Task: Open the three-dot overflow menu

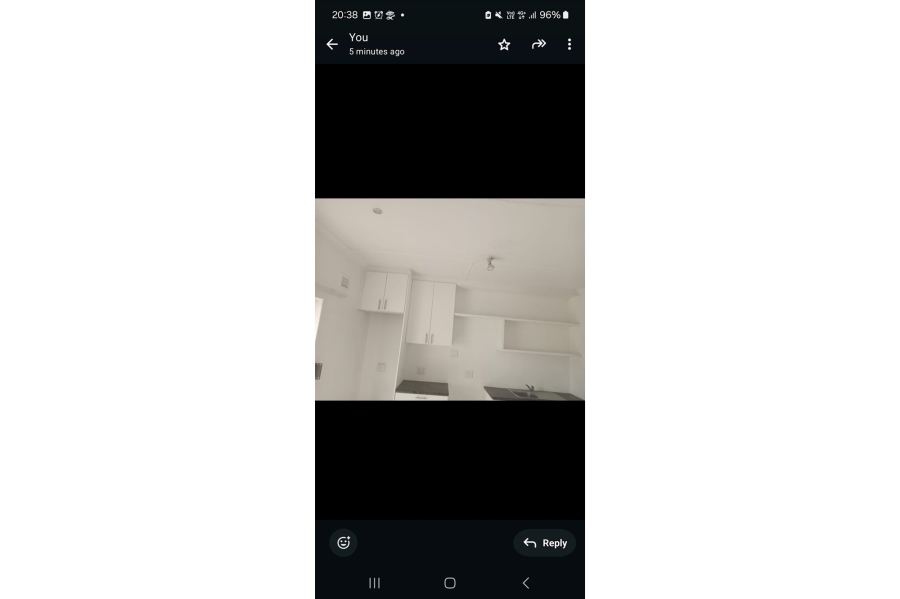Action: [x=569, y=45]
